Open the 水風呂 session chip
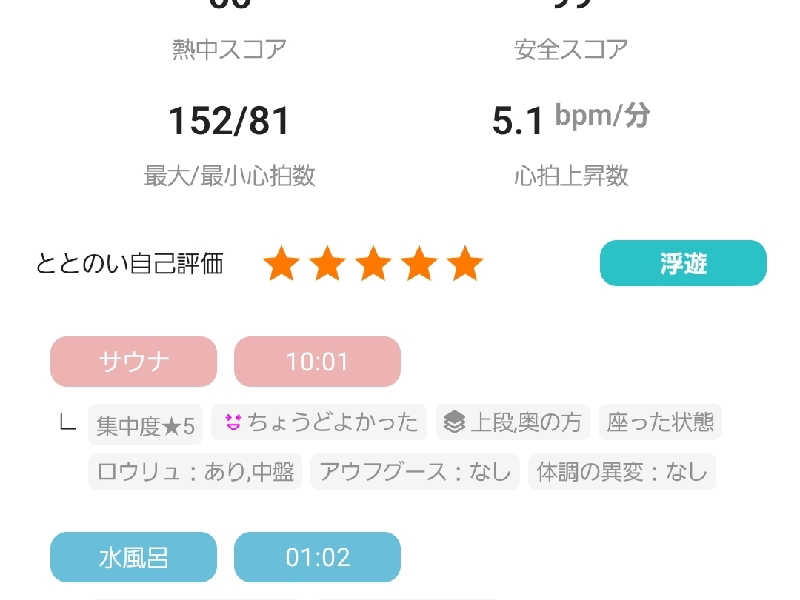 click(133, 557)
